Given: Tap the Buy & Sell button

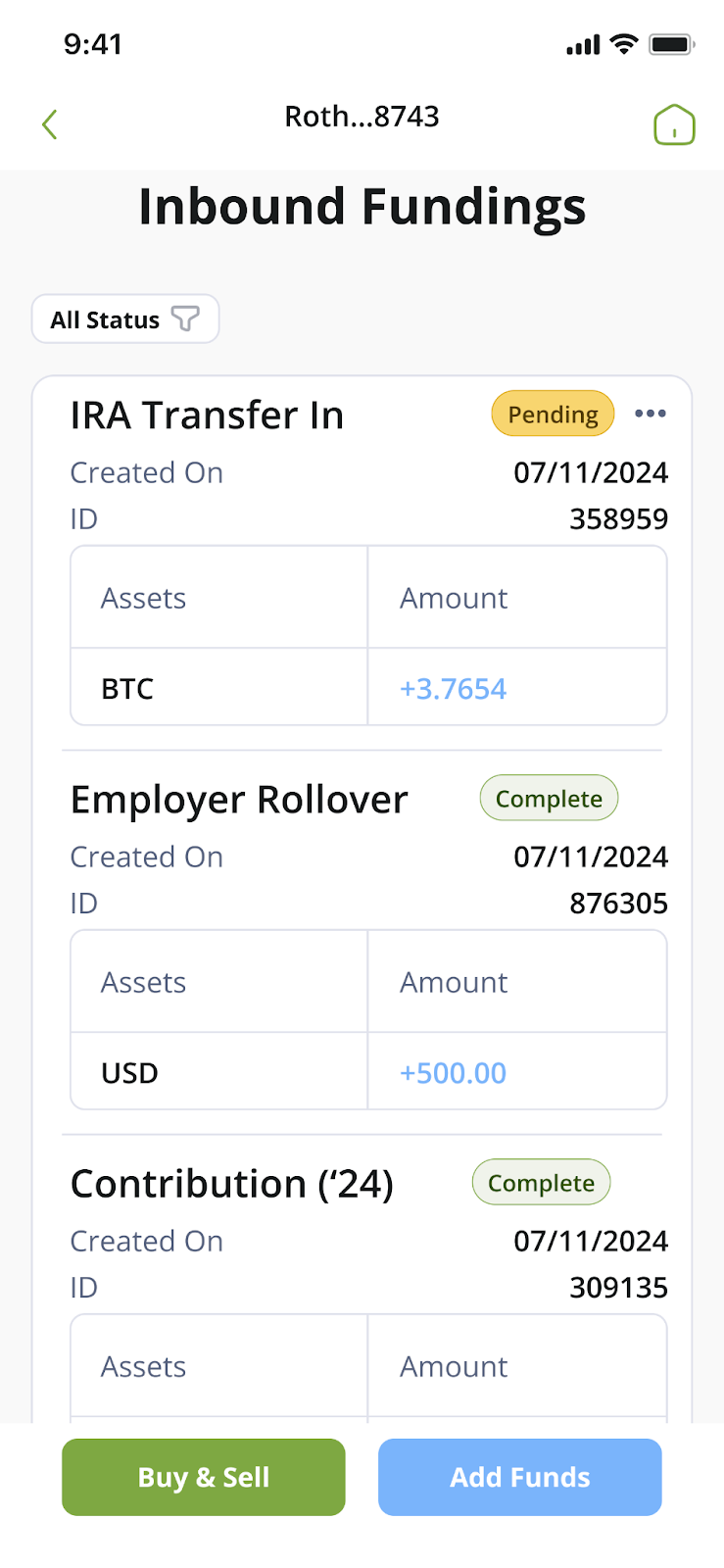Looking at the screenshot, I should click(x=204, y=1477).
